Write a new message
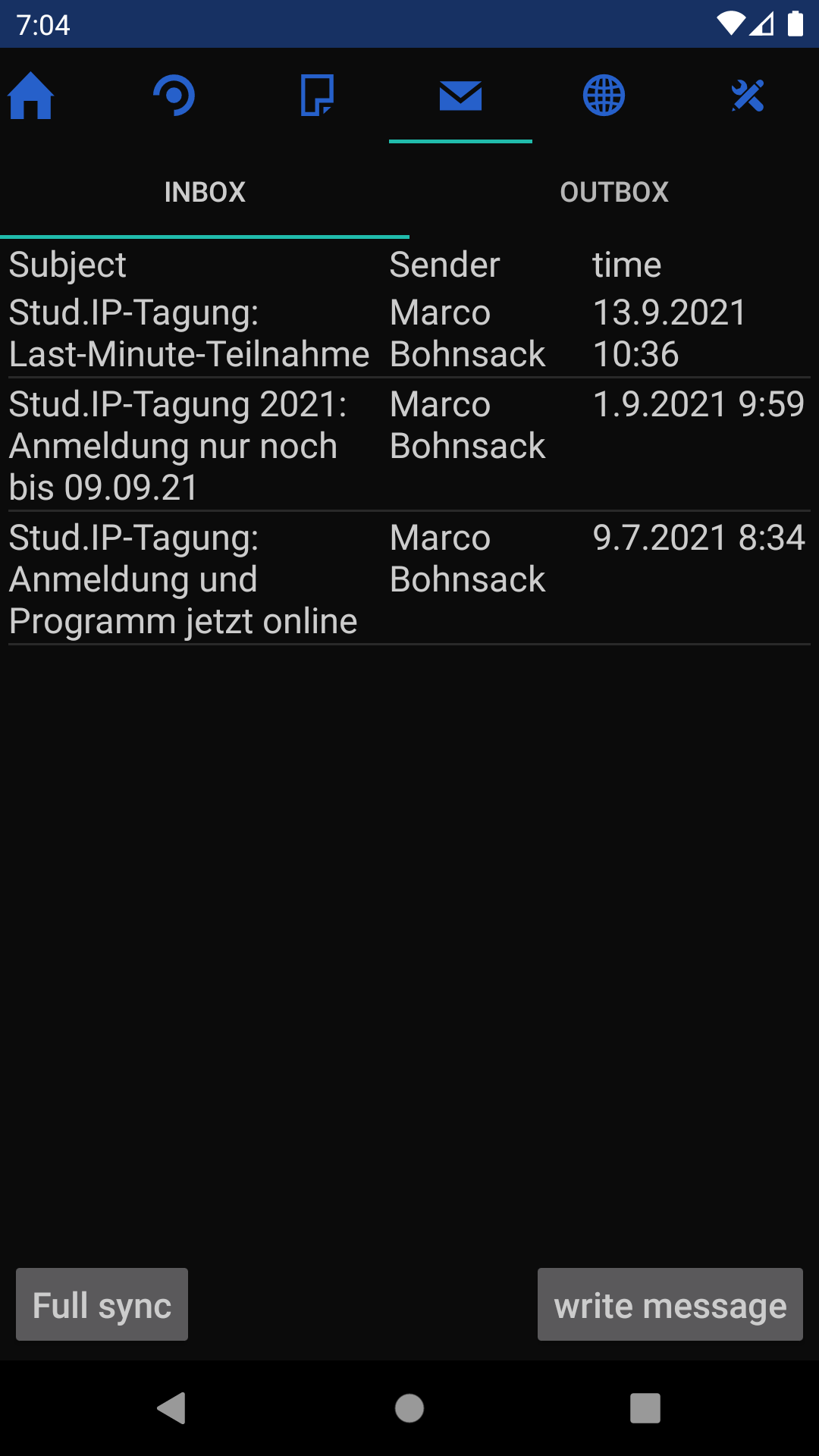The image size is (819, 1456). [x=670, y=1305]
